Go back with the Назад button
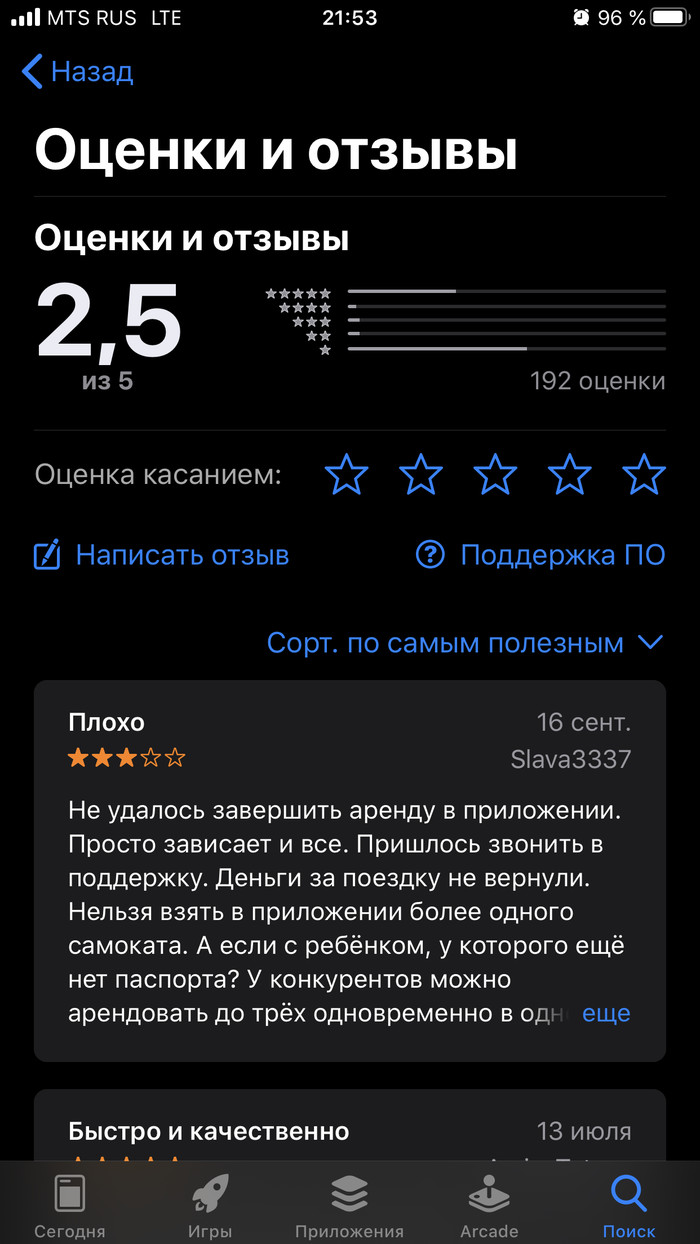700x1244 pixels. [78, 72]
